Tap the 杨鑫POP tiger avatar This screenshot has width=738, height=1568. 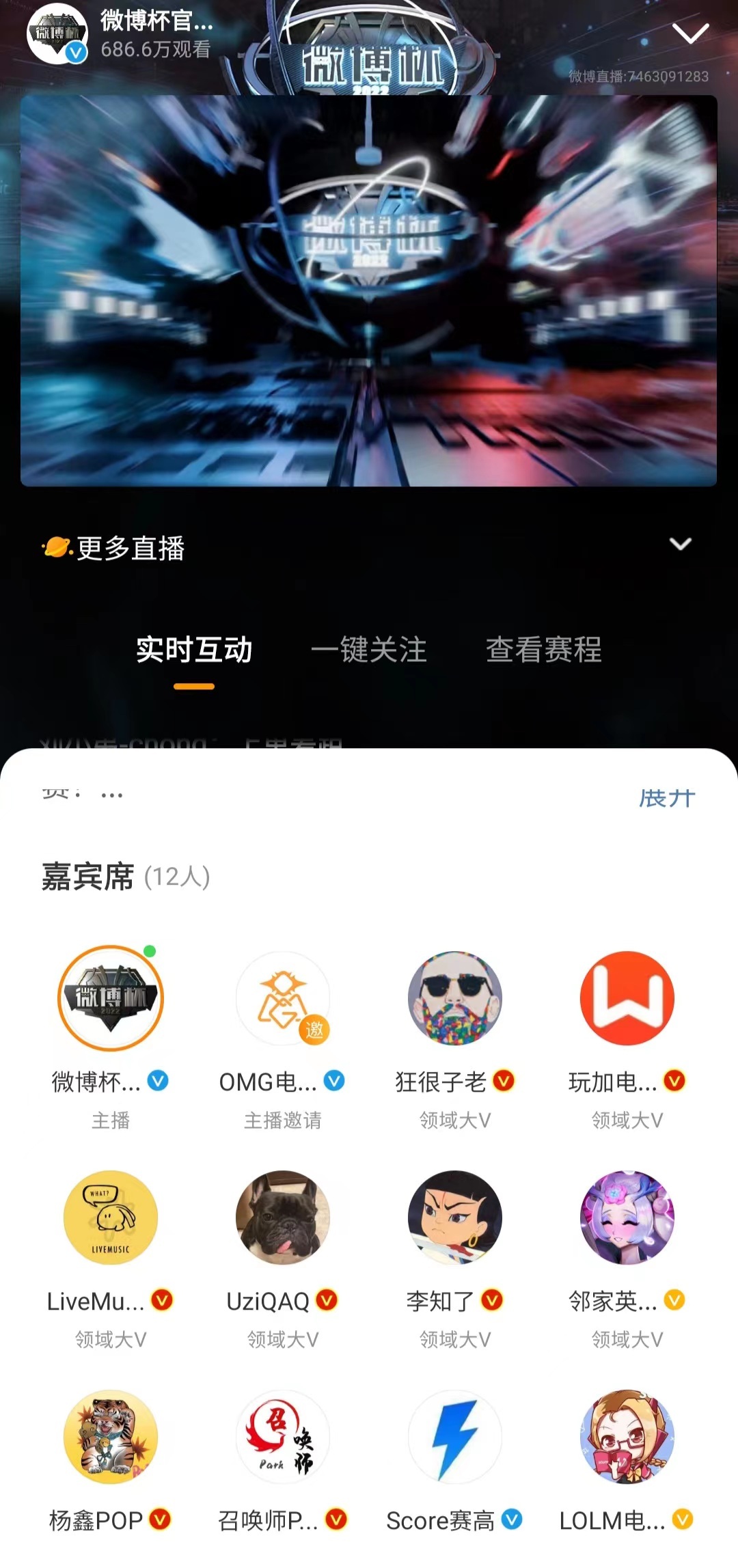[109, 1439]
